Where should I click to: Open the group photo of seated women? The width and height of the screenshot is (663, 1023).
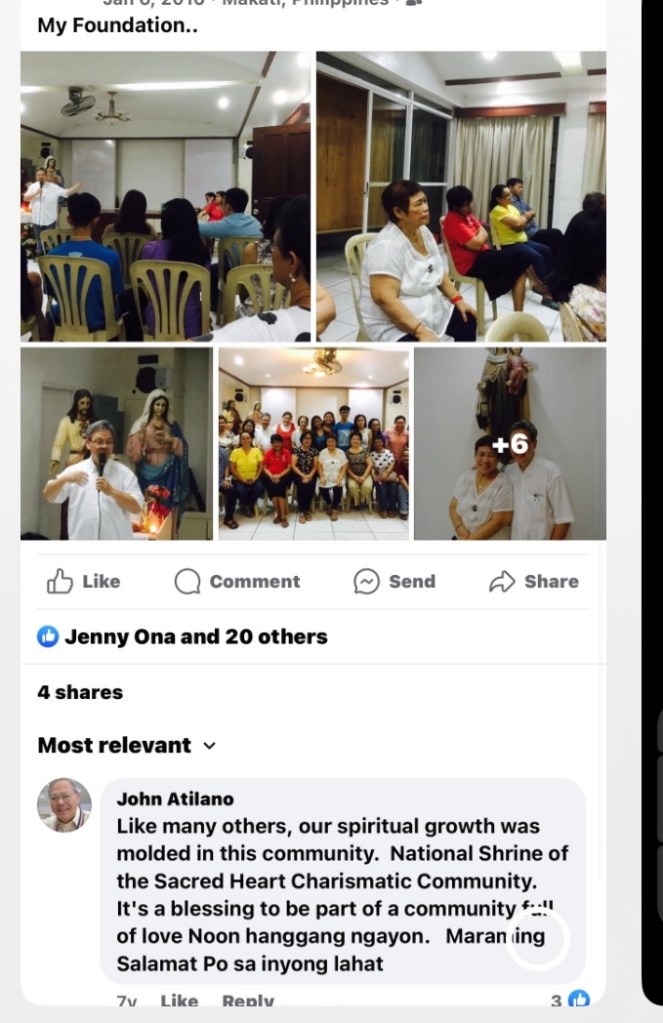click(x=313, y=444)
